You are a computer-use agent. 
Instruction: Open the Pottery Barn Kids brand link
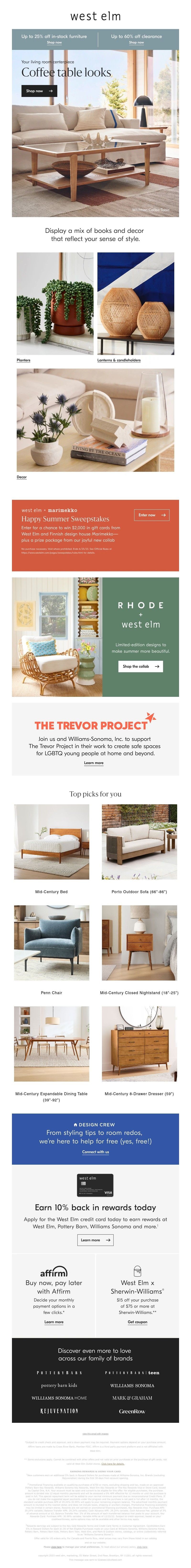tap(59, 1385)
